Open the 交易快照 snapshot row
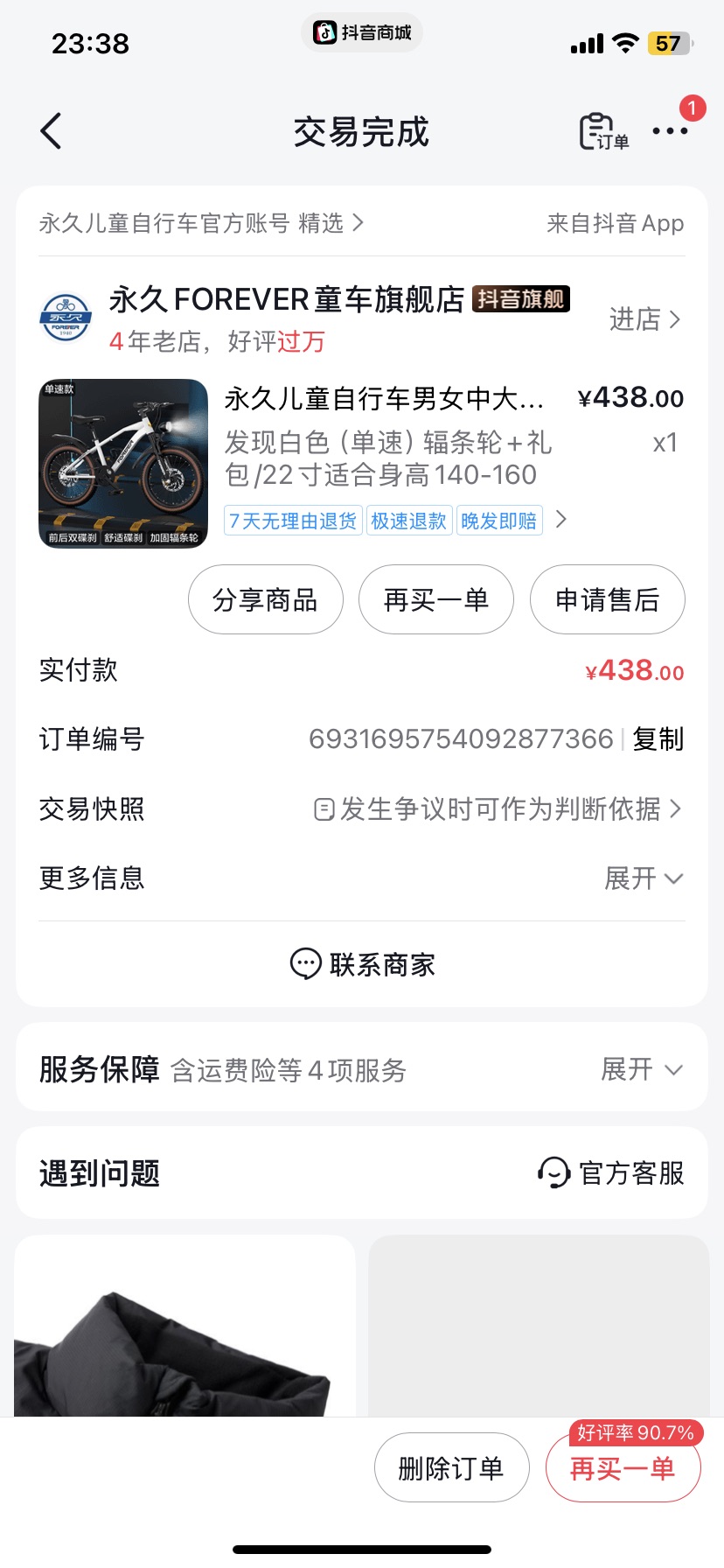 tap(498, 809)
